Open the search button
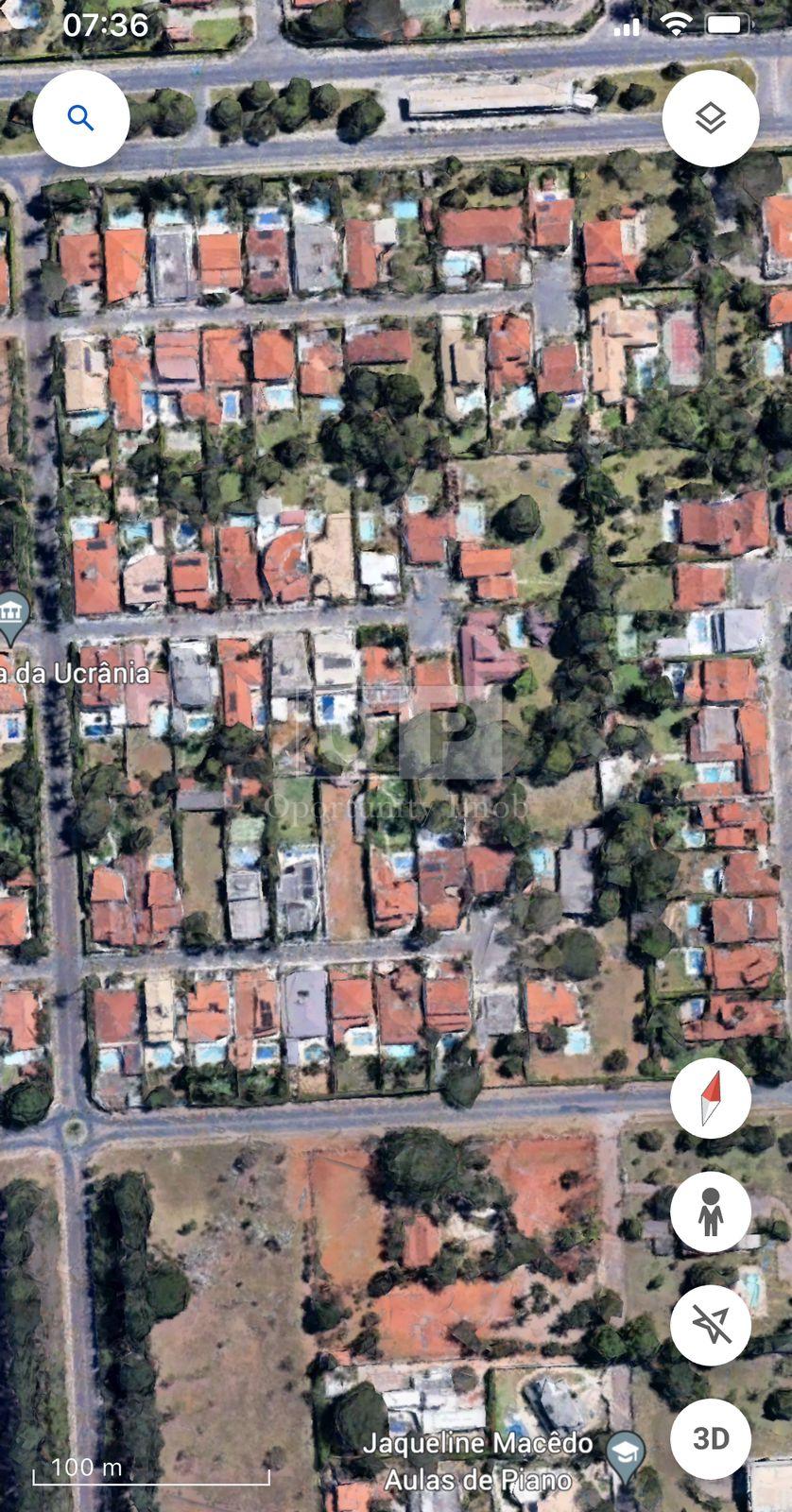This screenshot has height=1512, width=792. 81,119
